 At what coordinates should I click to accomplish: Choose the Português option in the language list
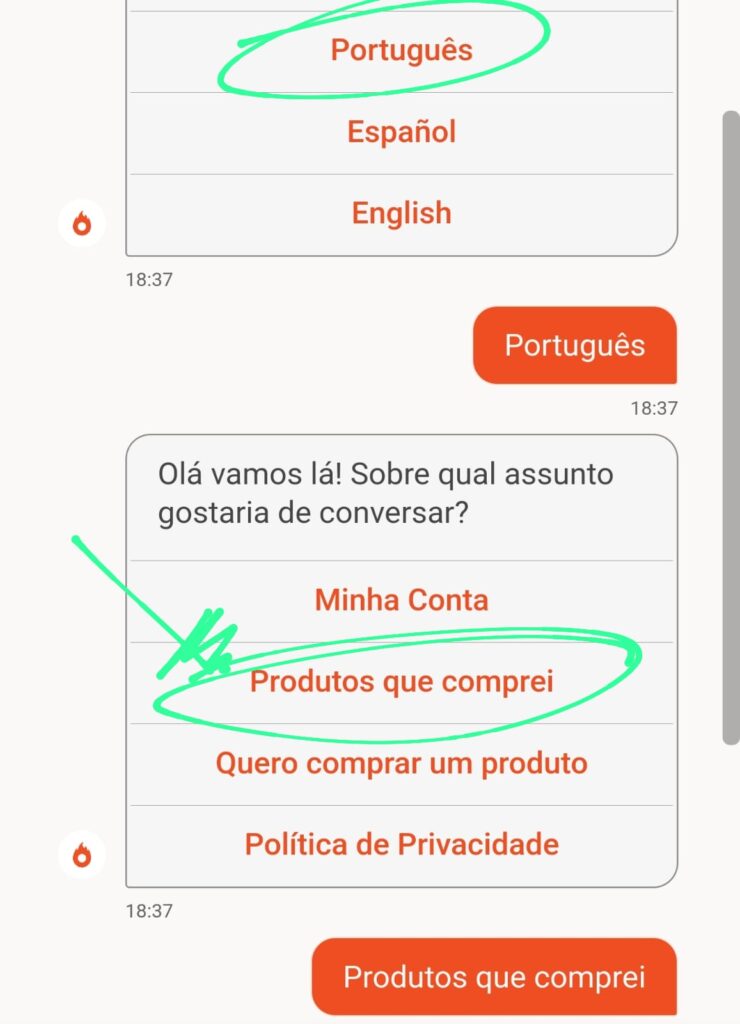(x=401, y=51)
